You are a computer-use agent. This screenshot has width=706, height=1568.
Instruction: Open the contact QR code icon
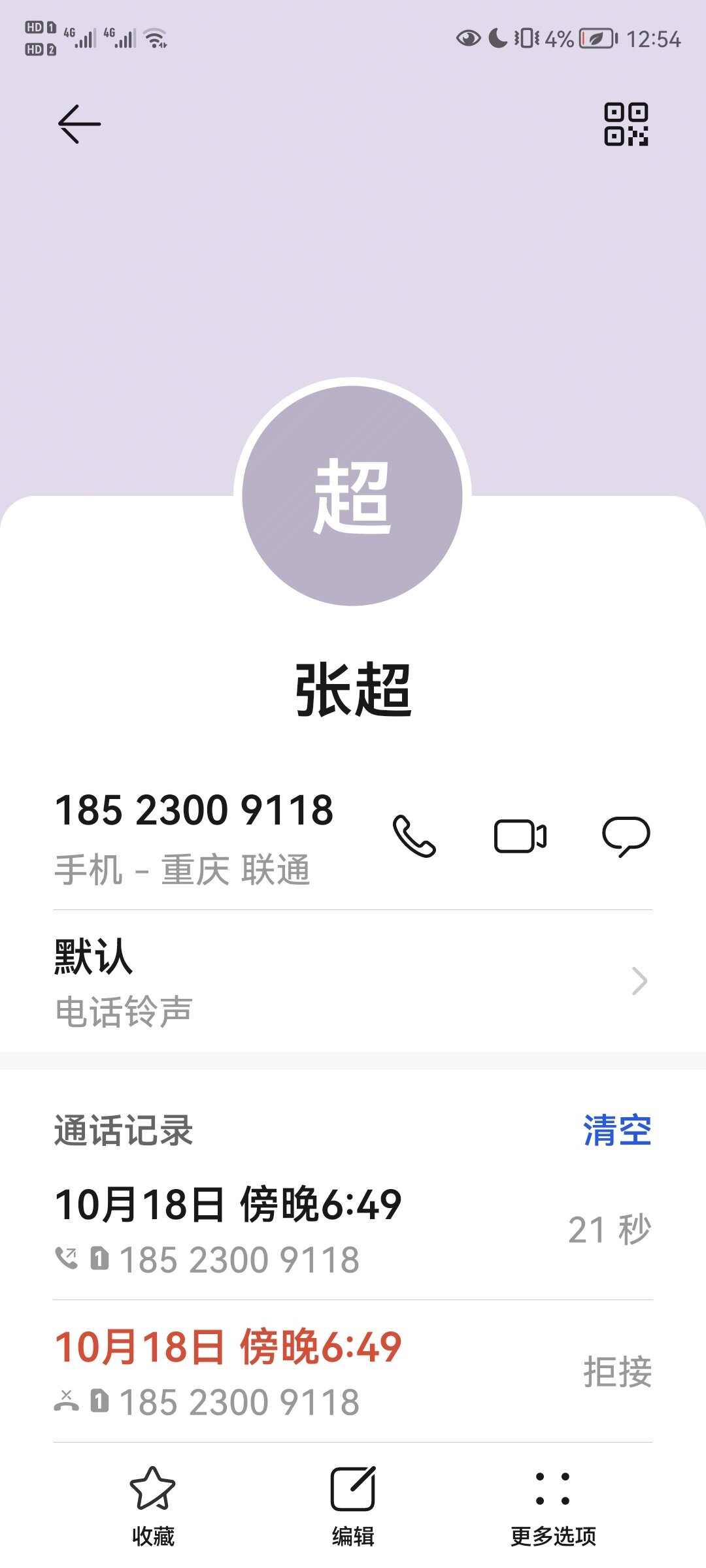pyautogui.click(x=626, y=124)
